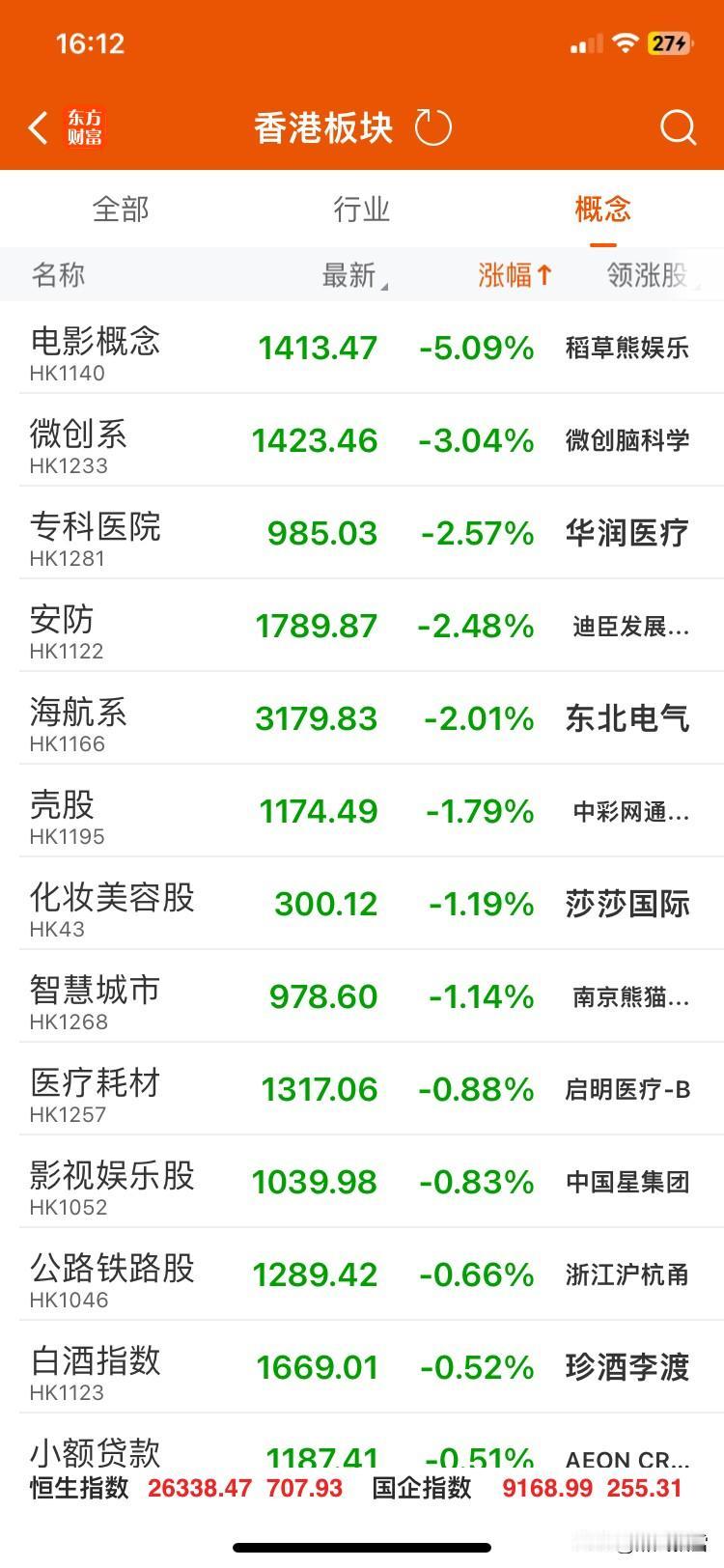The height and width of the screenshot is (1568, 724).
Task: Open the 壳股 sector row
Action: click(x=362, y=811)
